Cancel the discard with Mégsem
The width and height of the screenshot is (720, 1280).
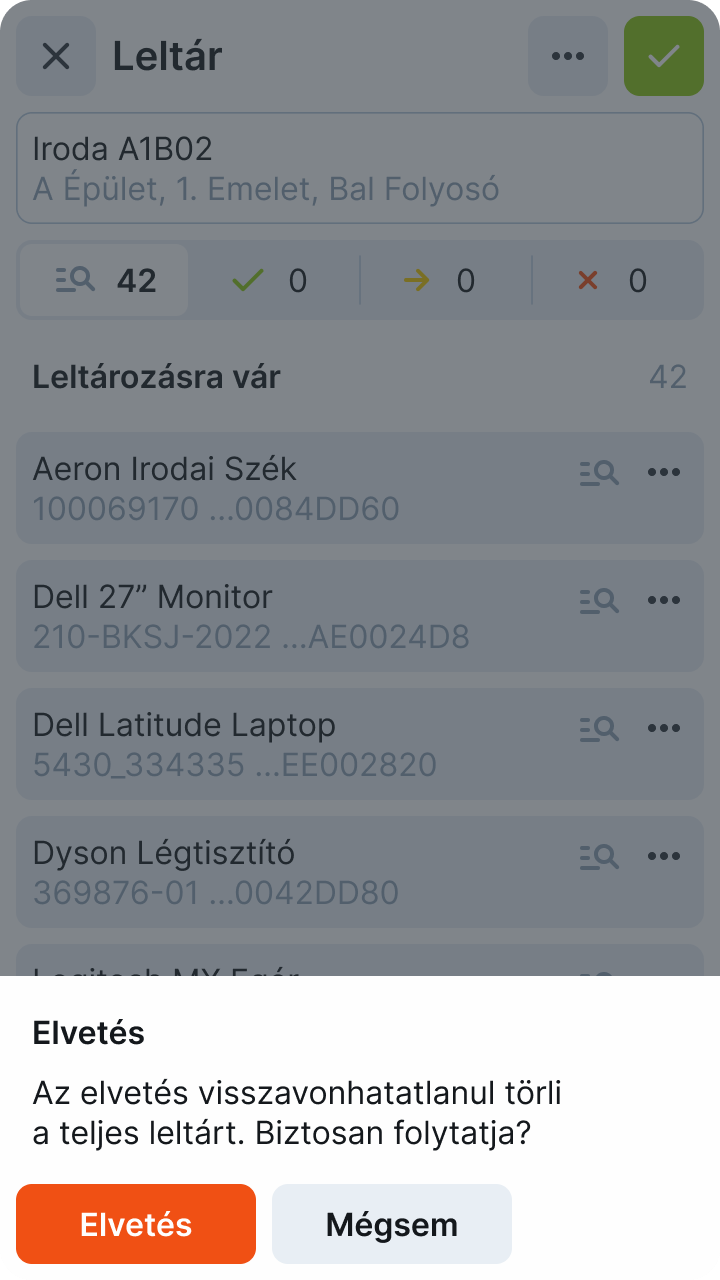391,1224
